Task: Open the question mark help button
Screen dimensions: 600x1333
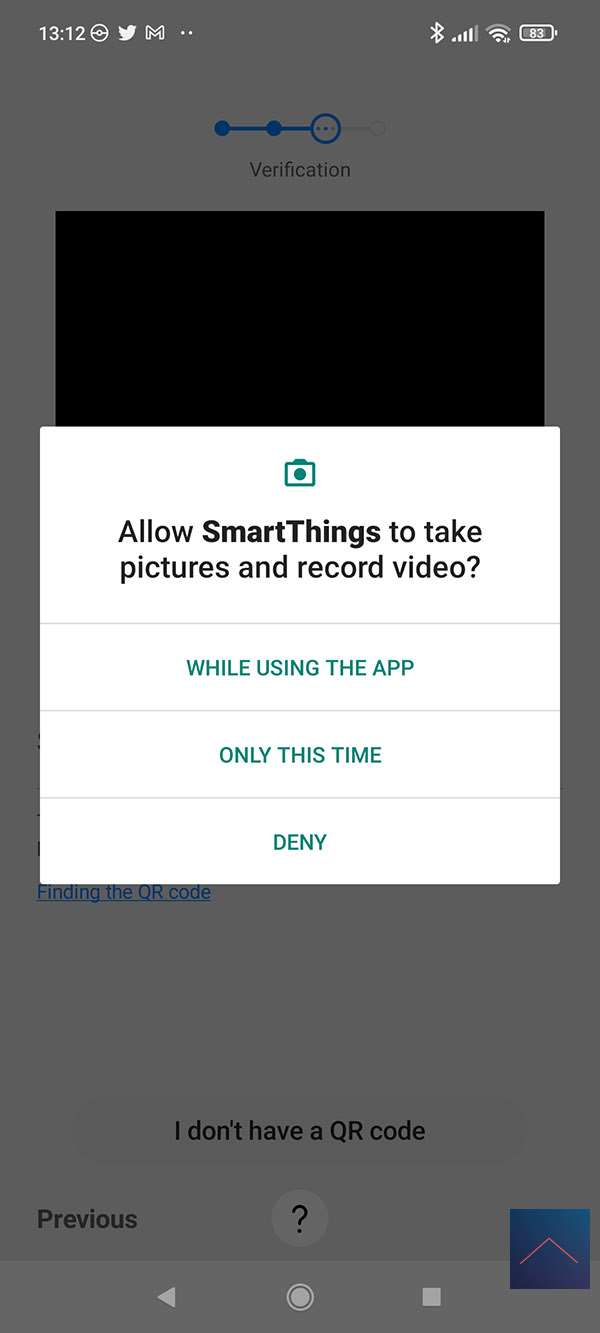Action: pyautogui.click(x=299, y=1219)
